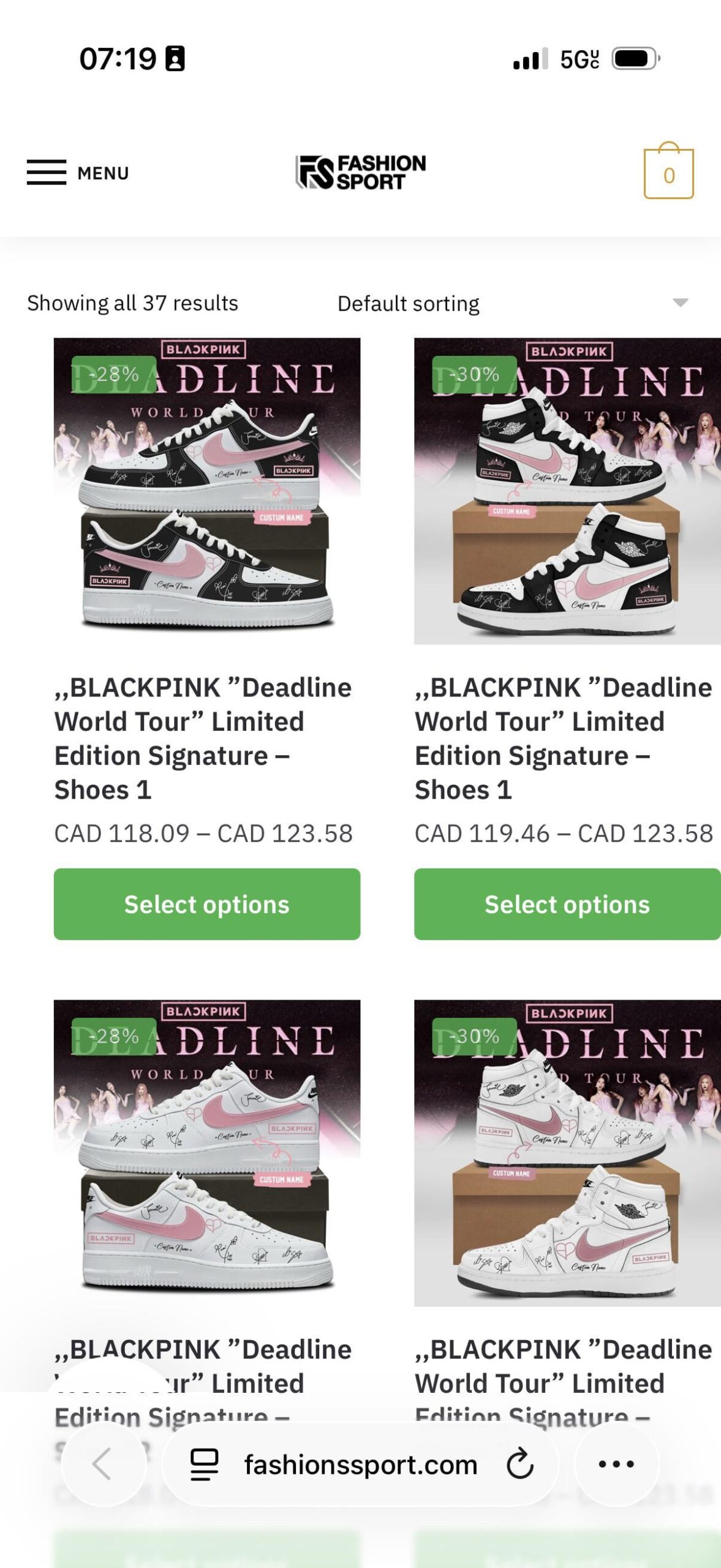Go to Fashion Sport homepage logo
The image size is (721, 1568).
point(360,172)
